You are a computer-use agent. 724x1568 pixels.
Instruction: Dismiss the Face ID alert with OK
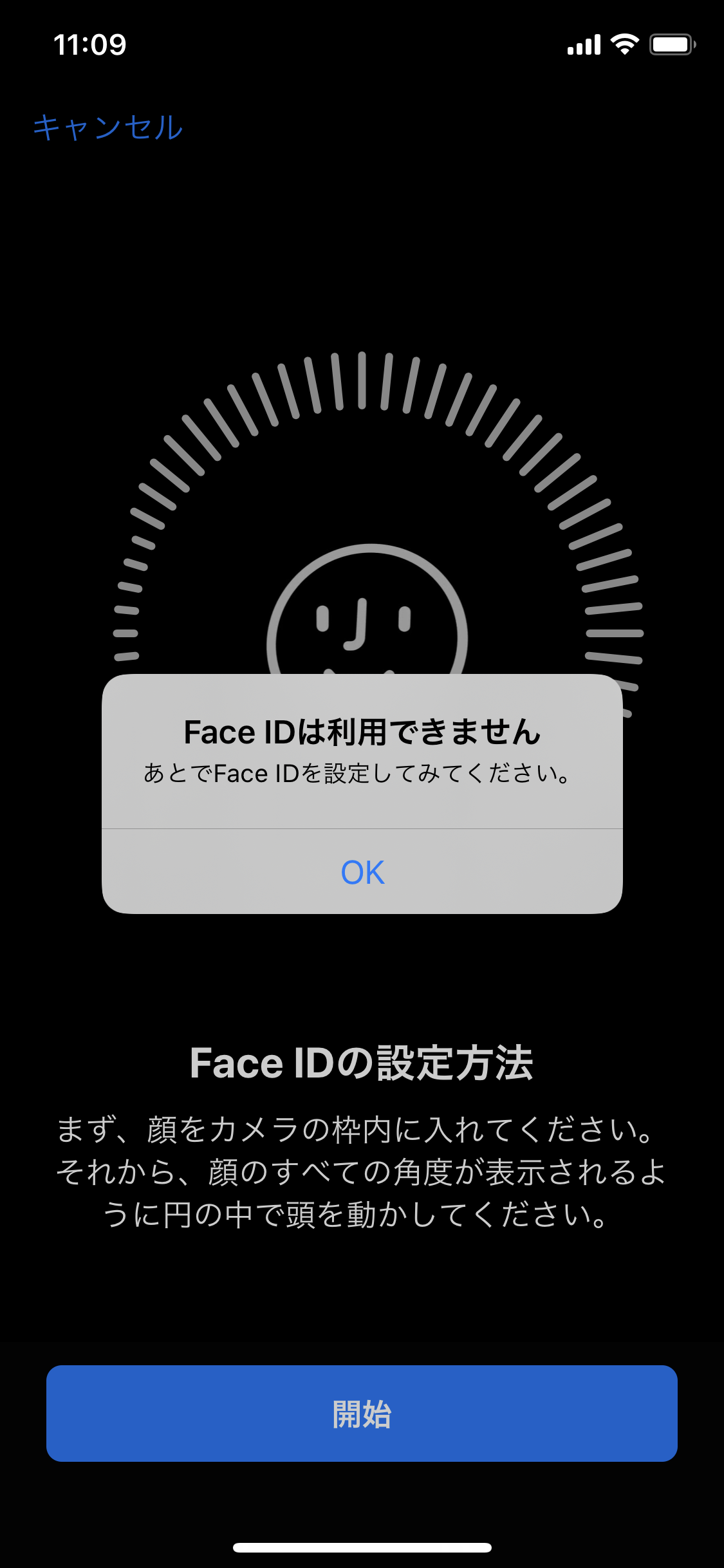[362, 872]
